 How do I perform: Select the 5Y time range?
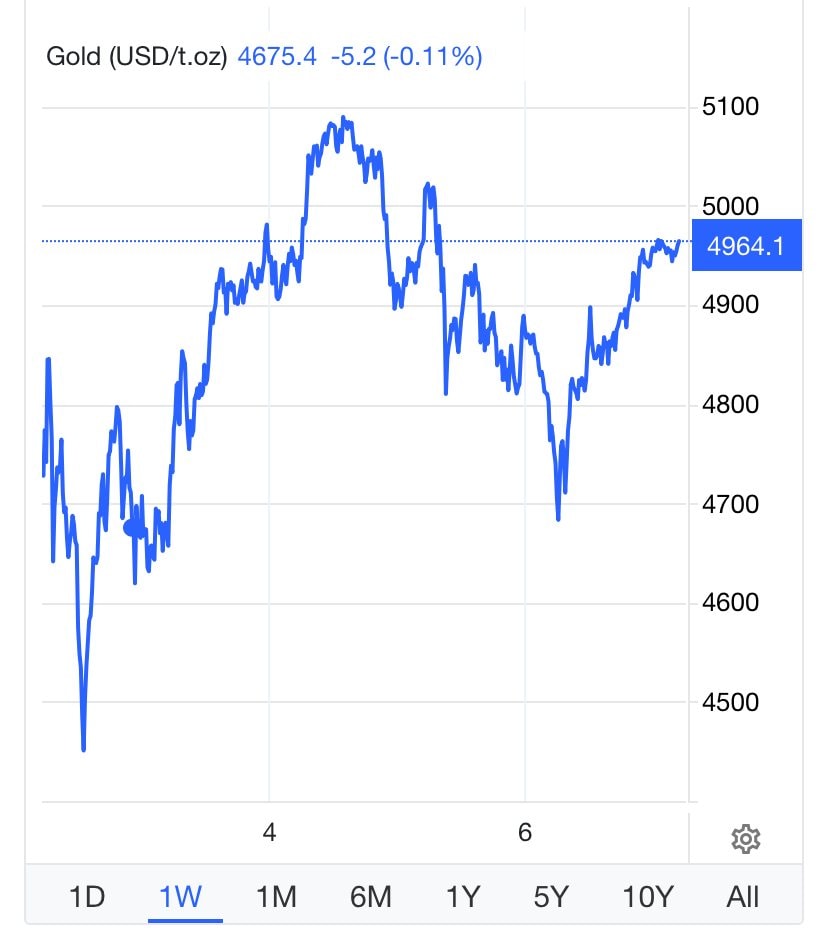(551, 896)
